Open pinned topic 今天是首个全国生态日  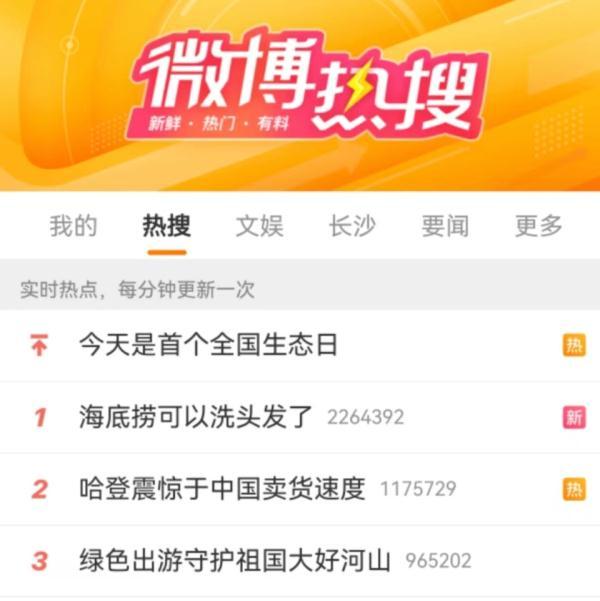click(x=208, y=346)
